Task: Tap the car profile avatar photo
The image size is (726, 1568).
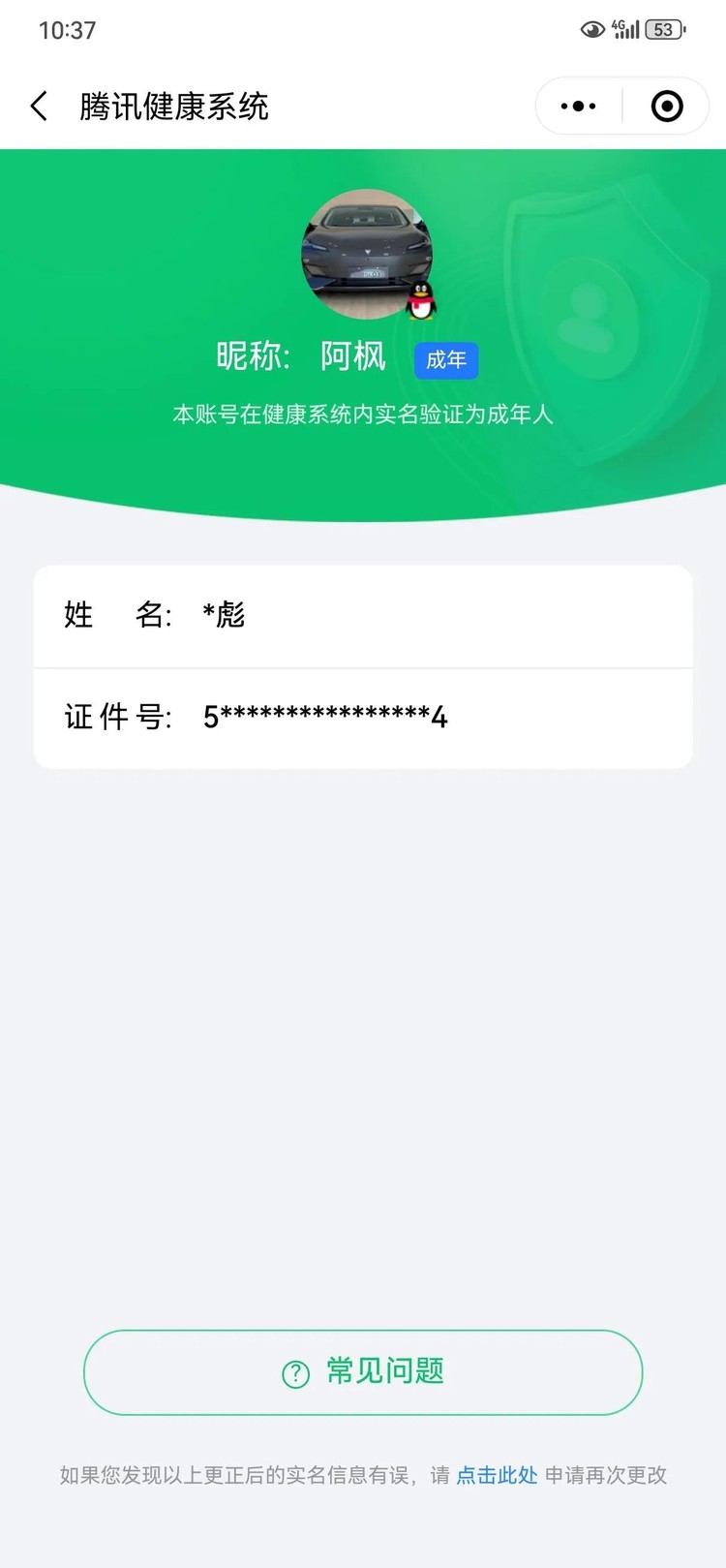Action: point(363,252)
